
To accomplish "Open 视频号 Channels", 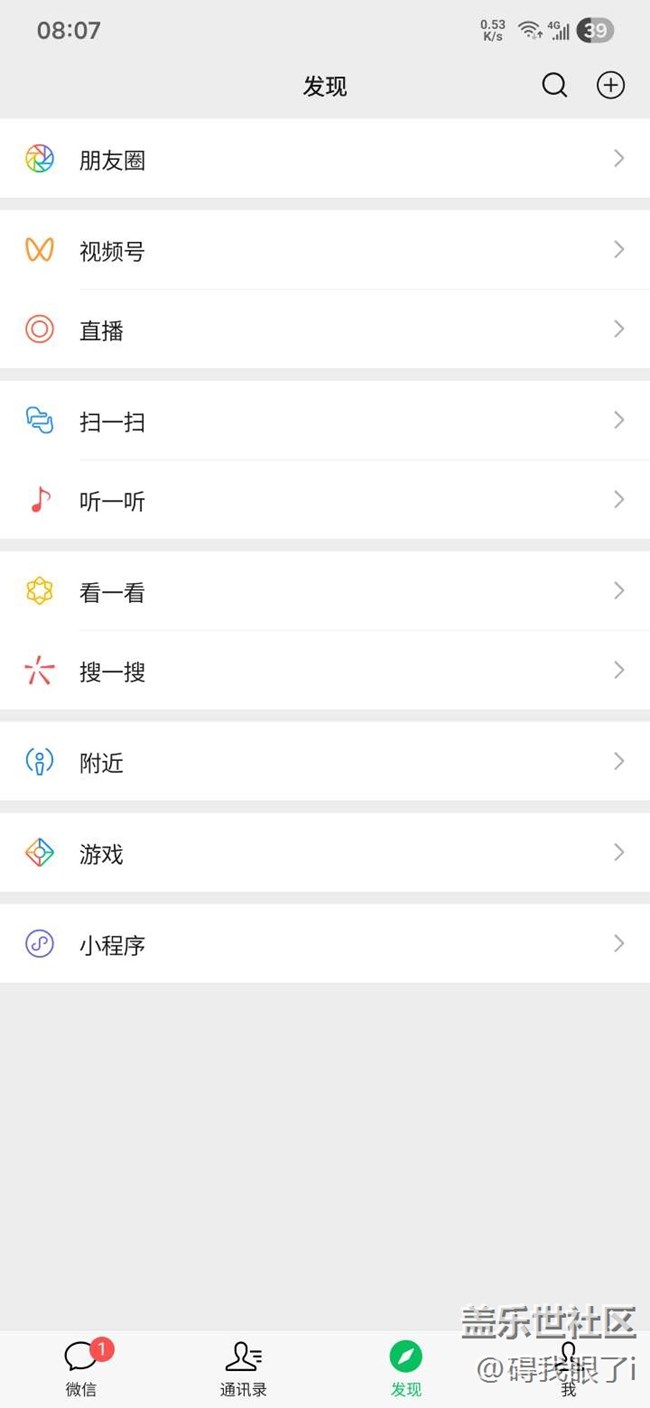I will 325,250.
